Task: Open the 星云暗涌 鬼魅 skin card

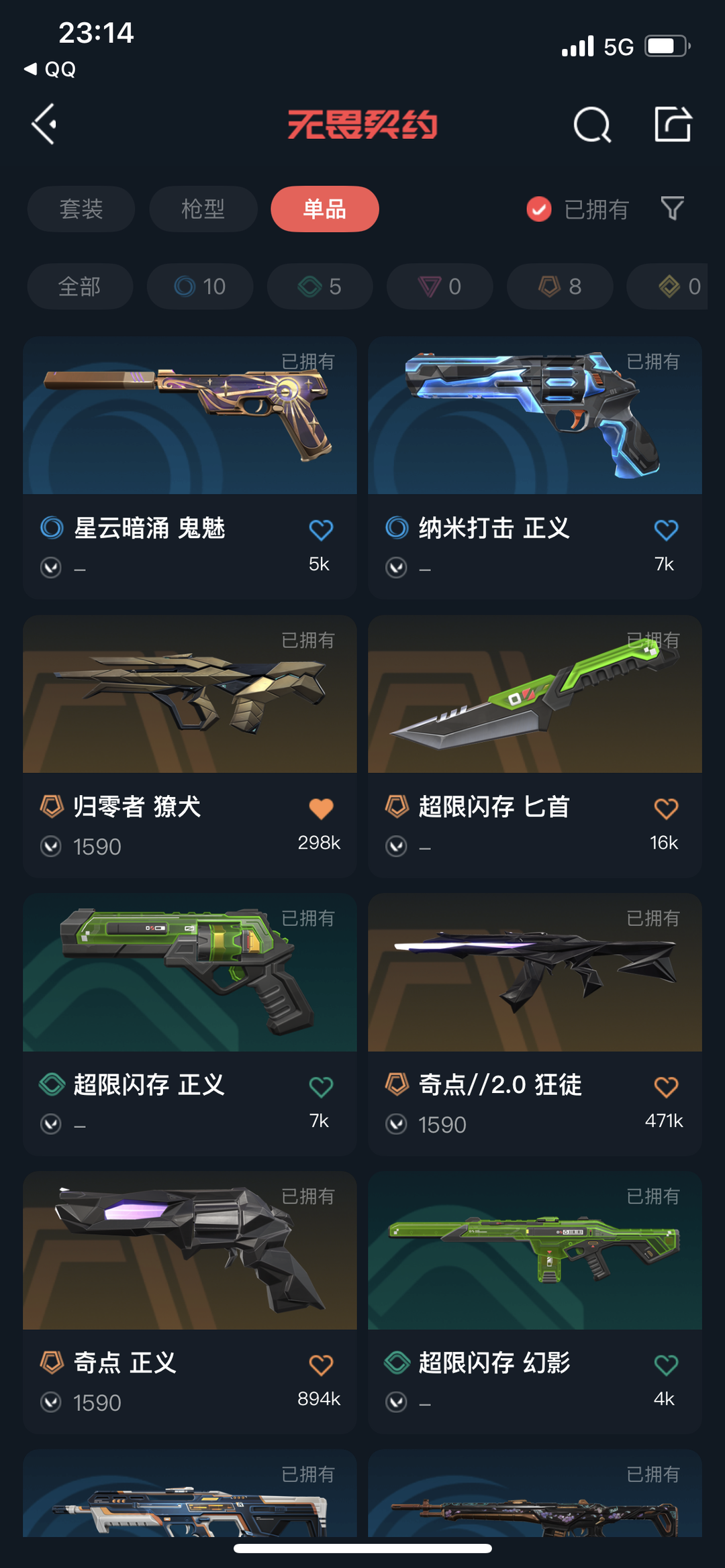Action: (190, 468)
